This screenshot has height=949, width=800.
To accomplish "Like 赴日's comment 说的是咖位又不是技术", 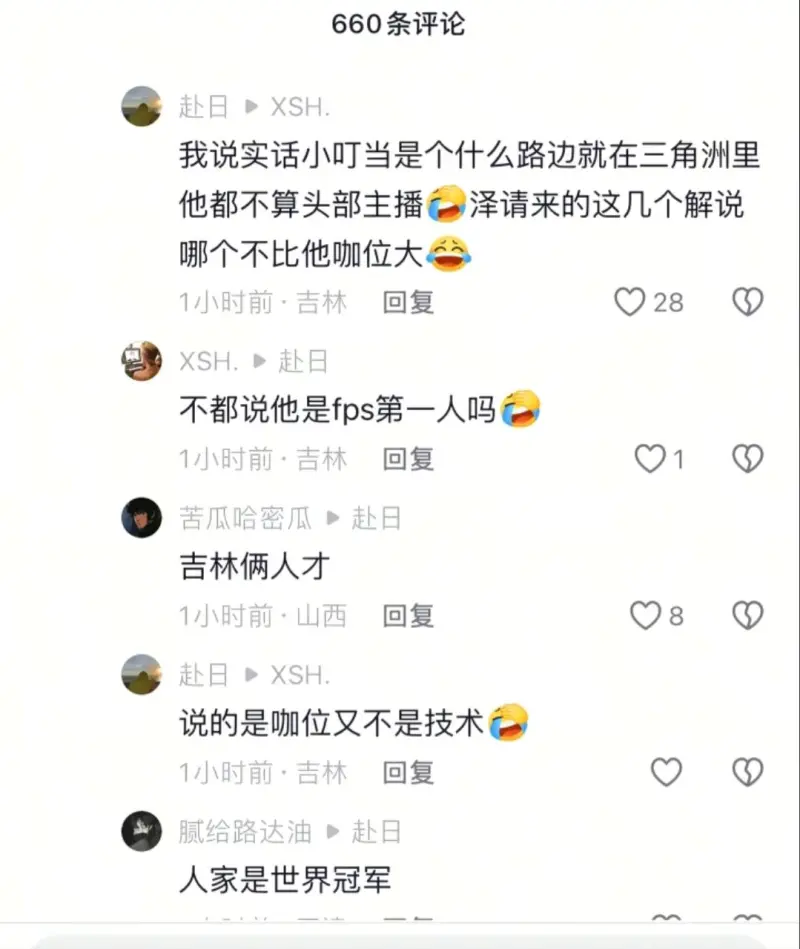I will [666, 772].
